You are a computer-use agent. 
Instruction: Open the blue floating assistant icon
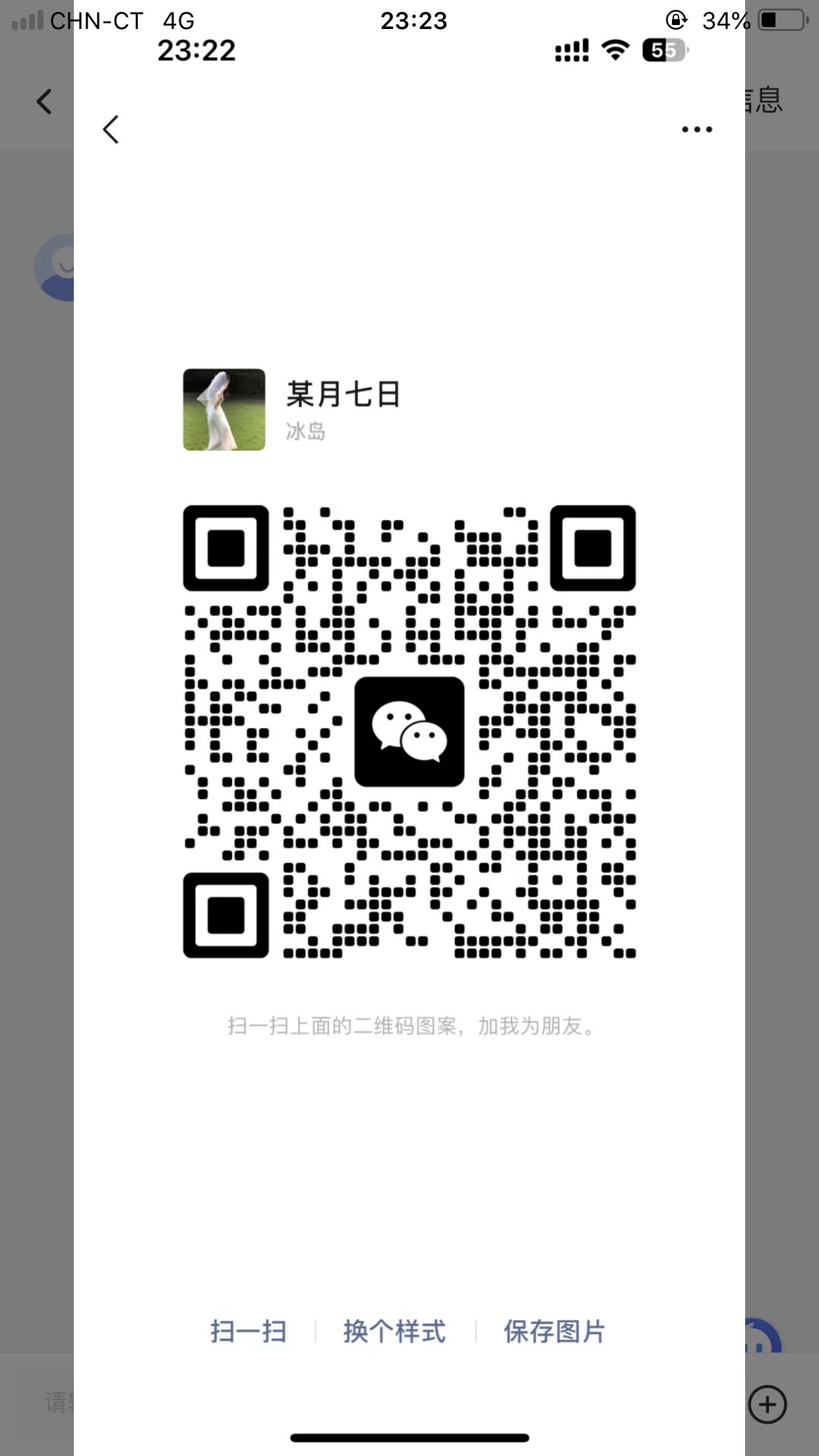[x=763, y=1335]
